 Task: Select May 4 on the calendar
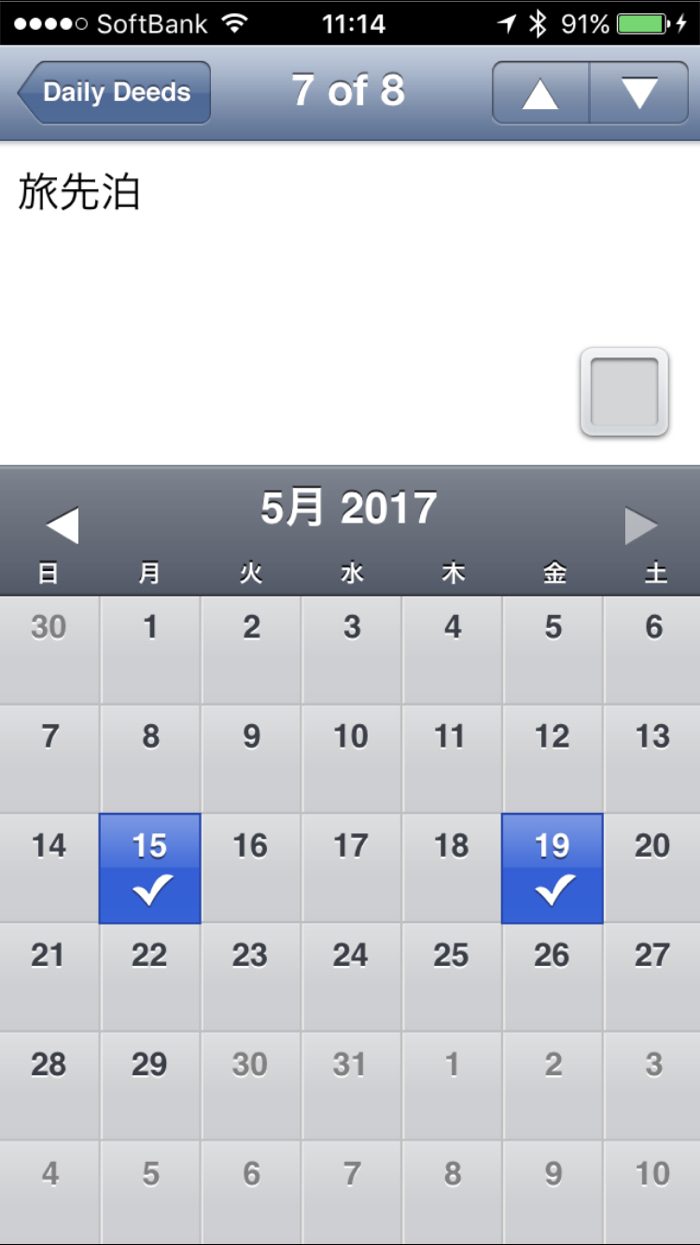pyautogui.click(x=452, y=649)
